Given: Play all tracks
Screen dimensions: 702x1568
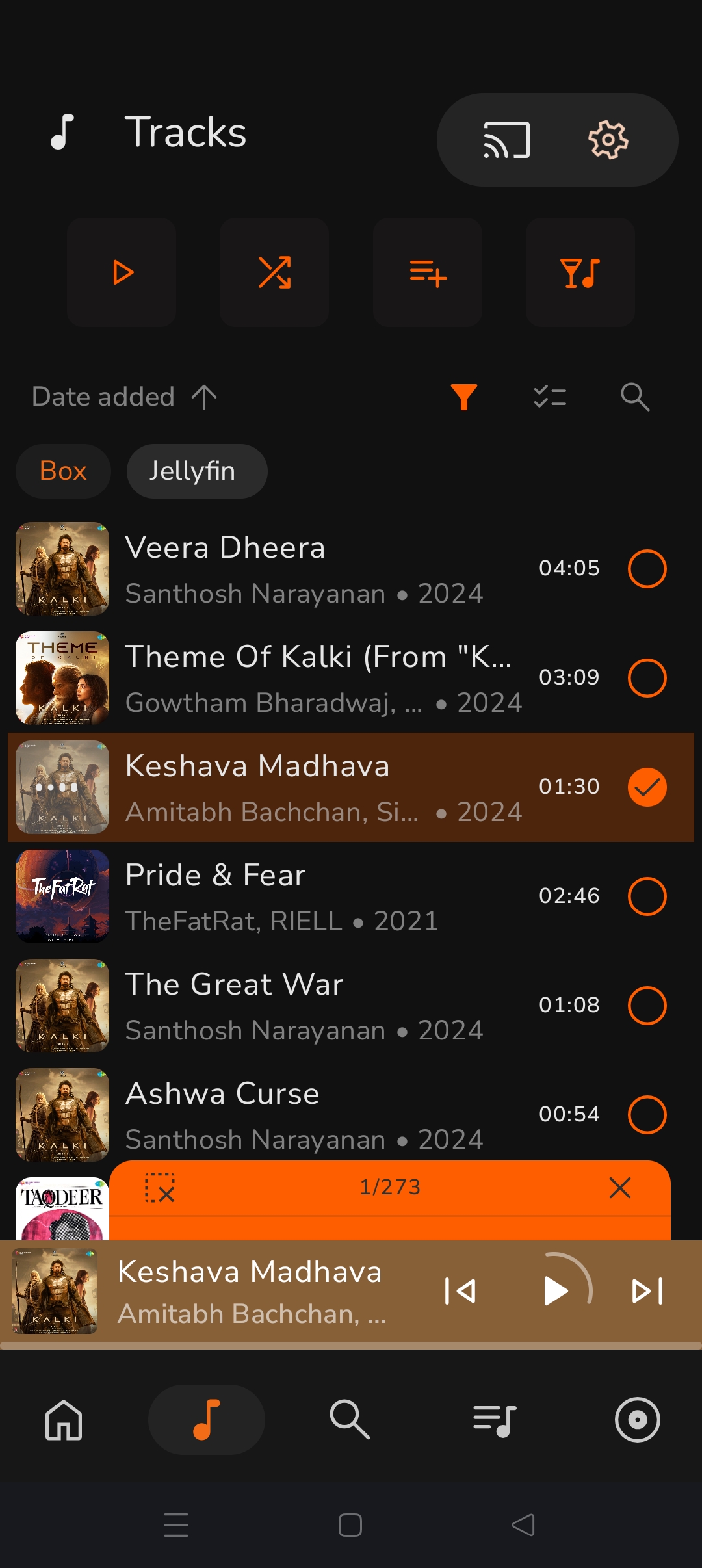Looking at the screenshot, I should (x=122, y=272).
